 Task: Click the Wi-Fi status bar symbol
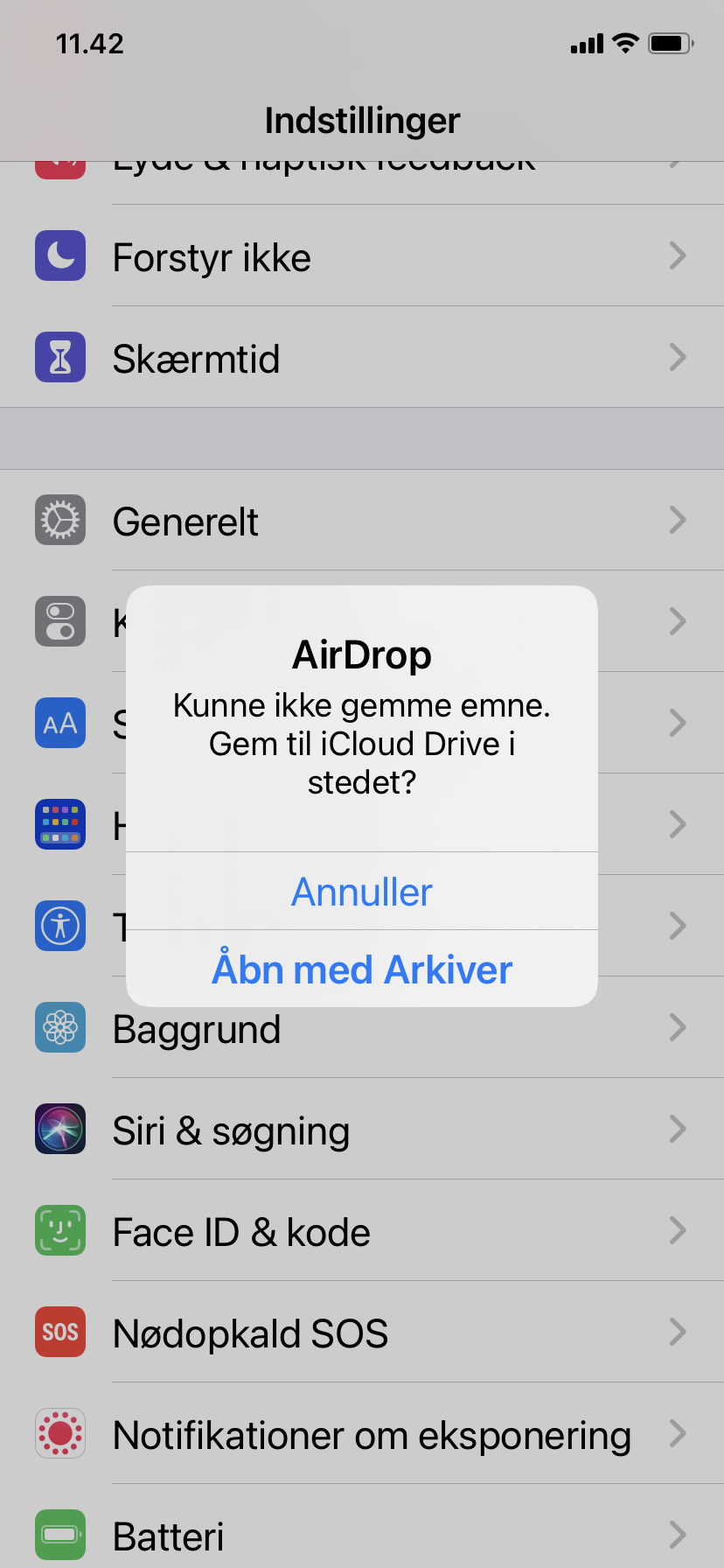(626, 43)
